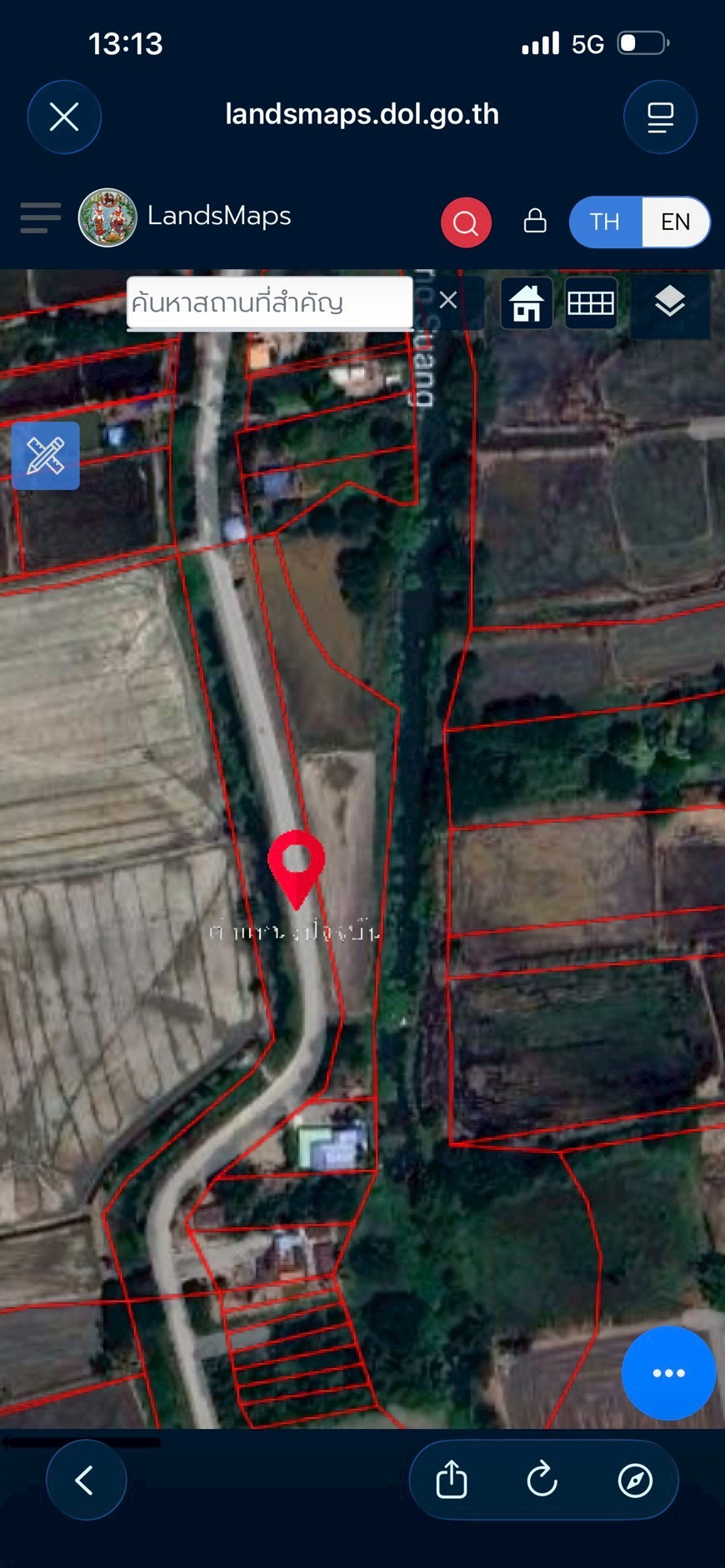Open the blue three-dot menu button
725x1568 pixels.
(x=668, y=1373)
